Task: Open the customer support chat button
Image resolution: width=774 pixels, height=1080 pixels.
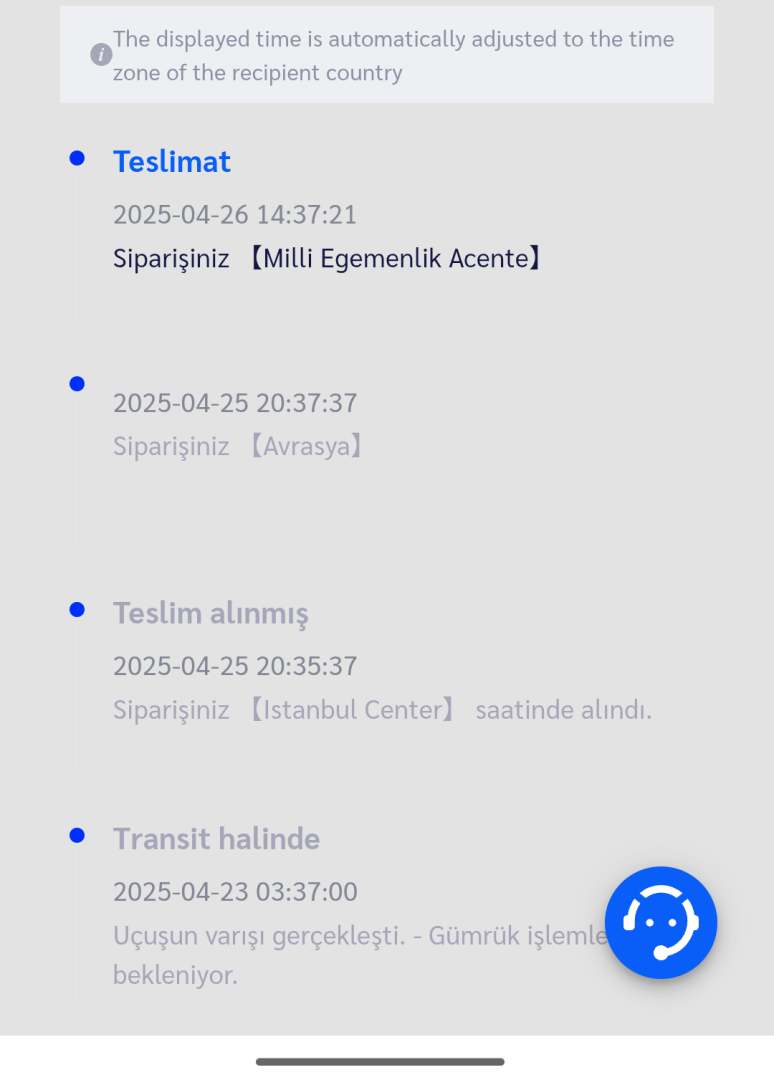Action: tap(660, 922)
